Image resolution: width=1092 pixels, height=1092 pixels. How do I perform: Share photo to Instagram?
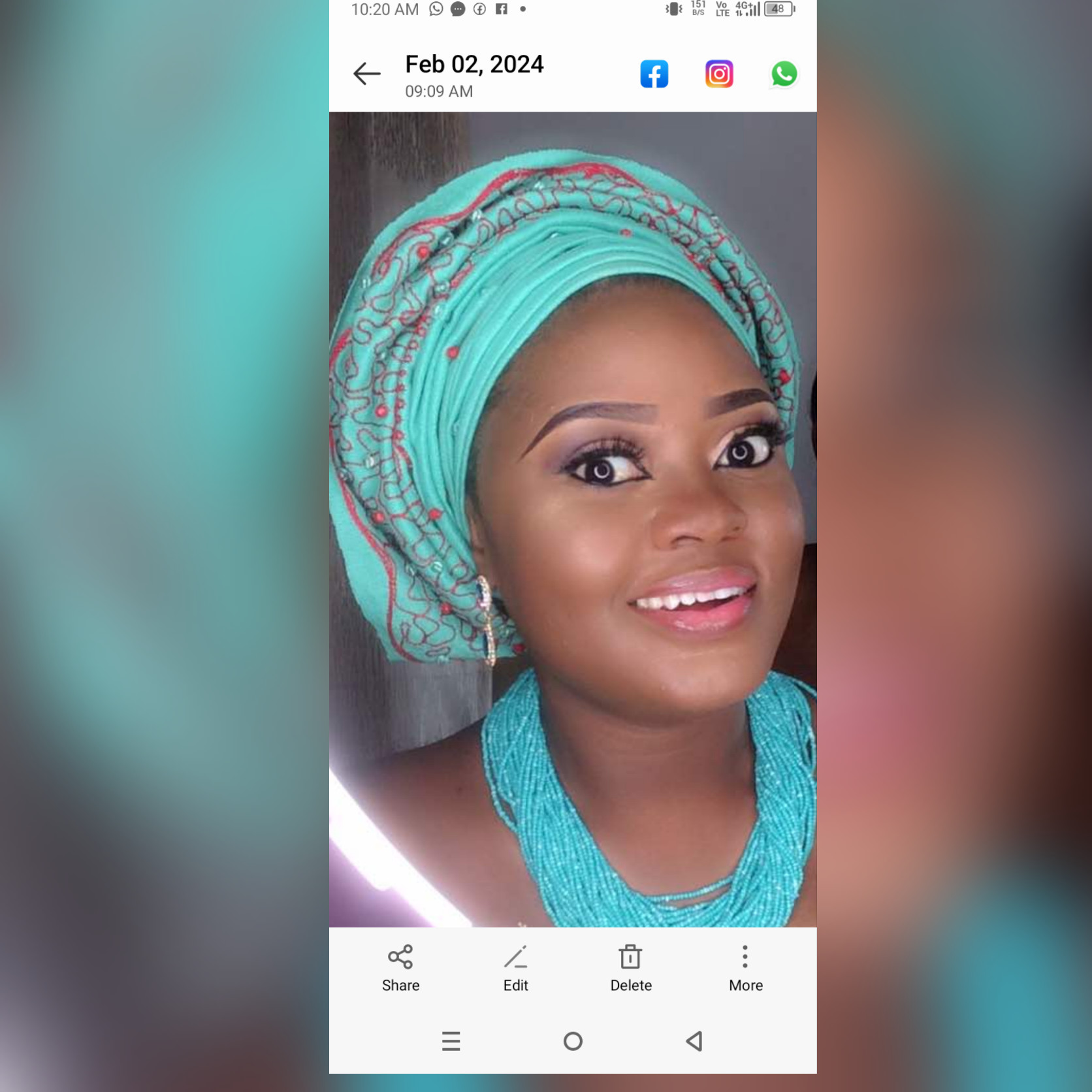(x=719, y=74)
